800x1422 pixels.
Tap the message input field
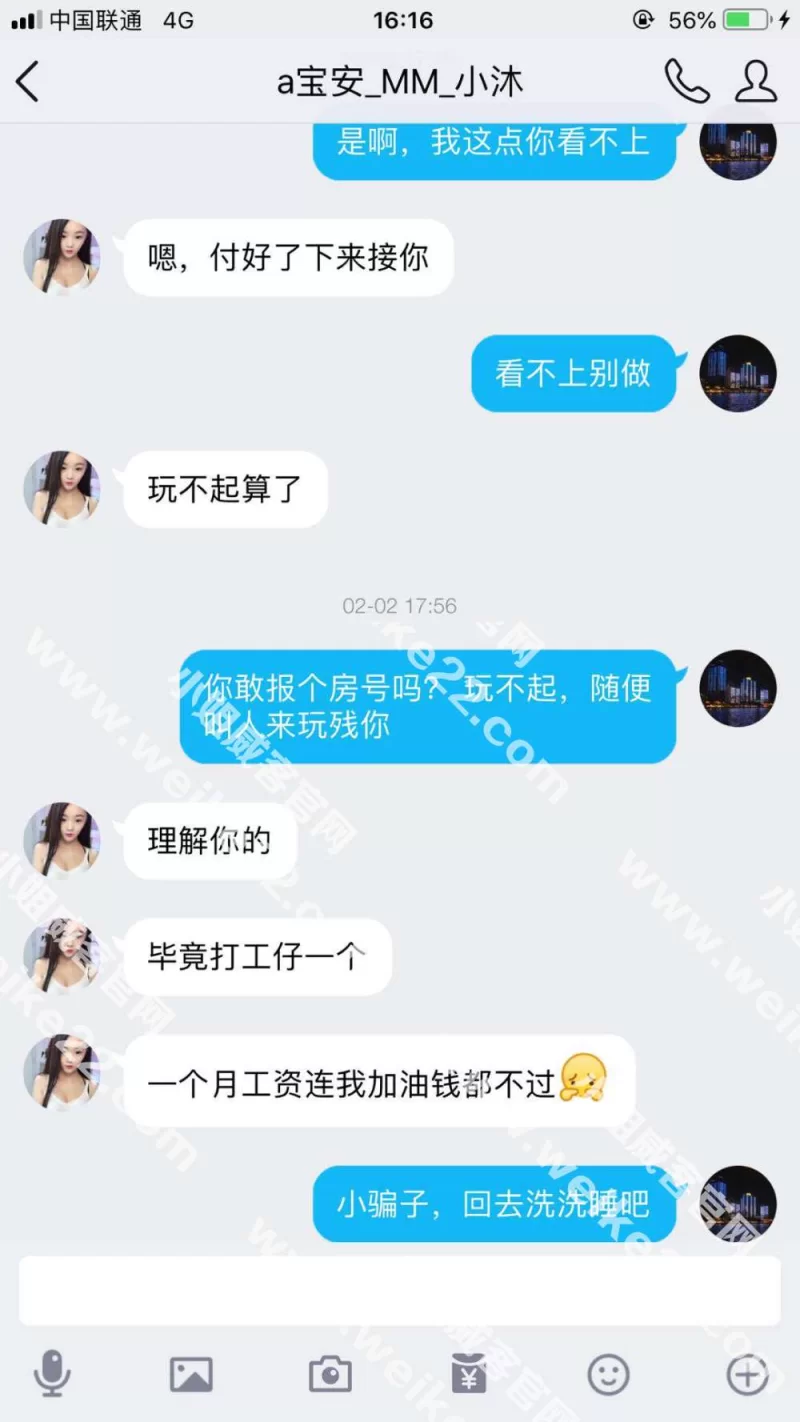(400, 1291)
